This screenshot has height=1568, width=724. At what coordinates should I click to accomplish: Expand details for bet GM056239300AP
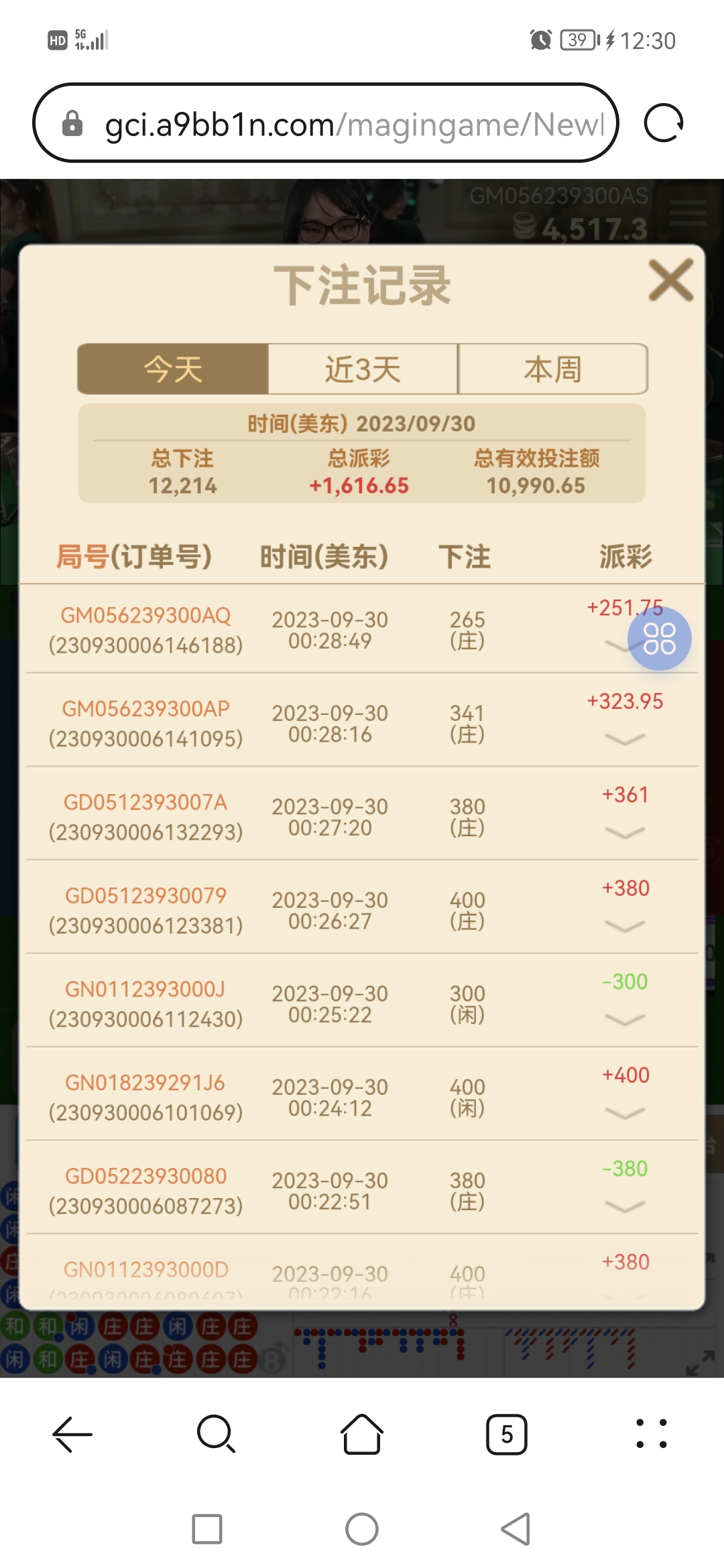pos(624,739)
